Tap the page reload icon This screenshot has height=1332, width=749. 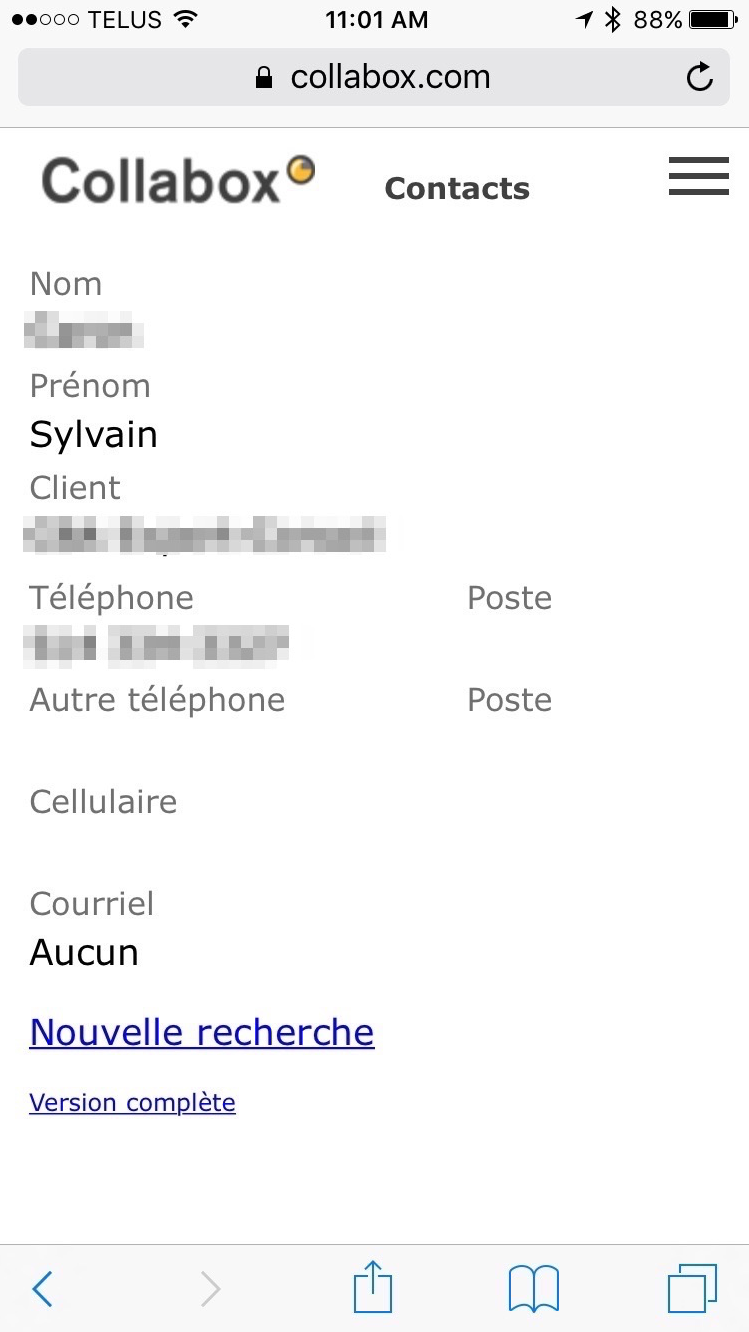coord(699,76)
